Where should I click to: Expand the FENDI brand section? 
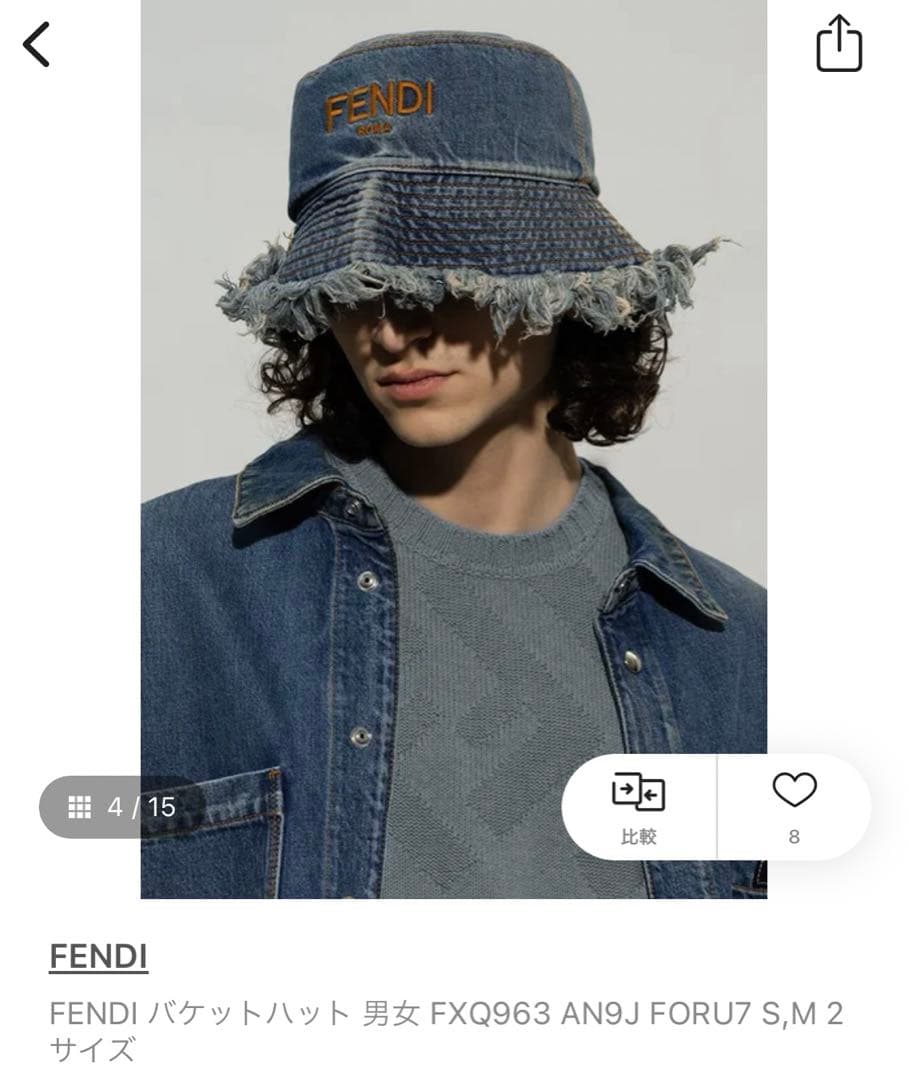click(x=97, y=957)
